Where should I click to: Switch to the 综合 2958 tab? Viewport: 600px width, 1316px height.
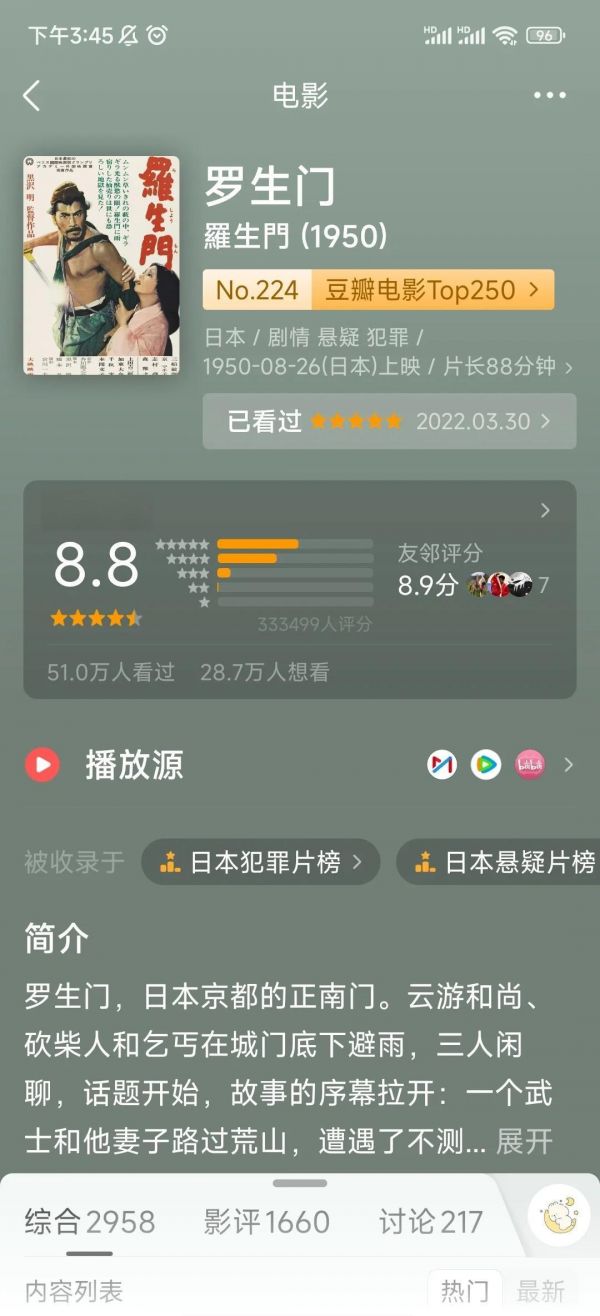90,1221
